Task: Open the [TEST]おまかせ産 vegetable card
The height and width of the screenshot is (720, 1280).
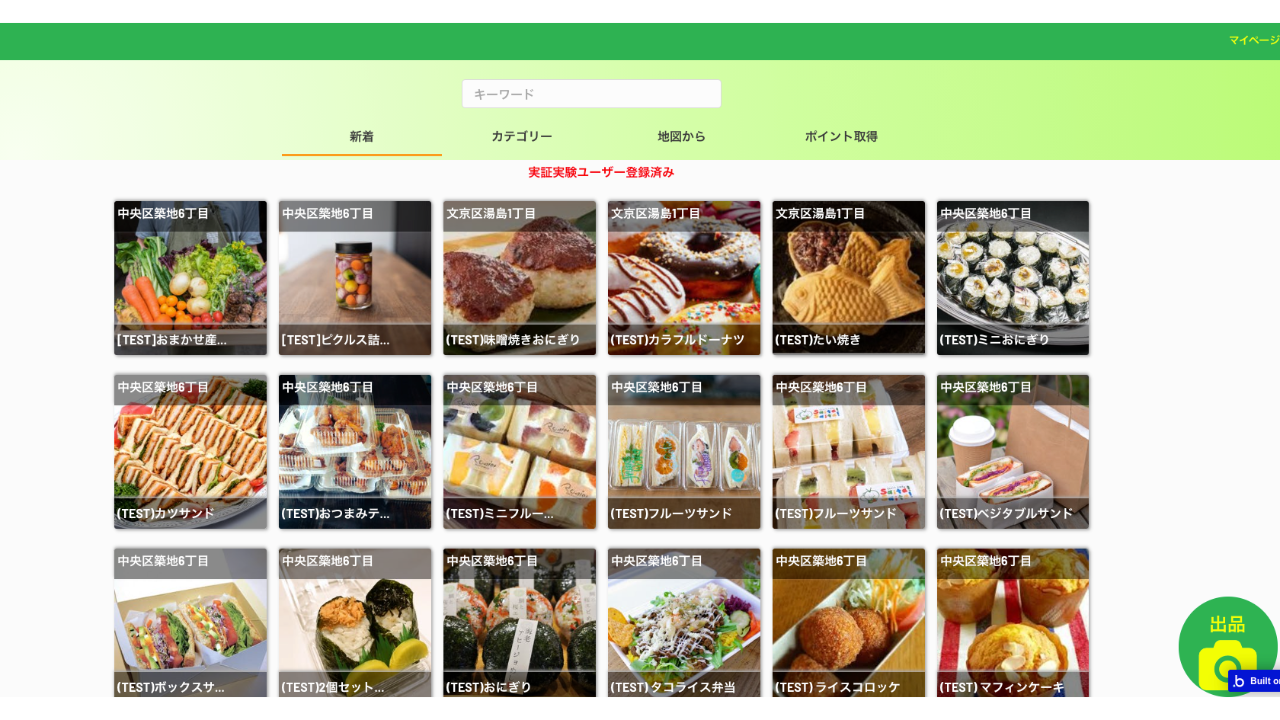Action: click(x=190, y=278)
